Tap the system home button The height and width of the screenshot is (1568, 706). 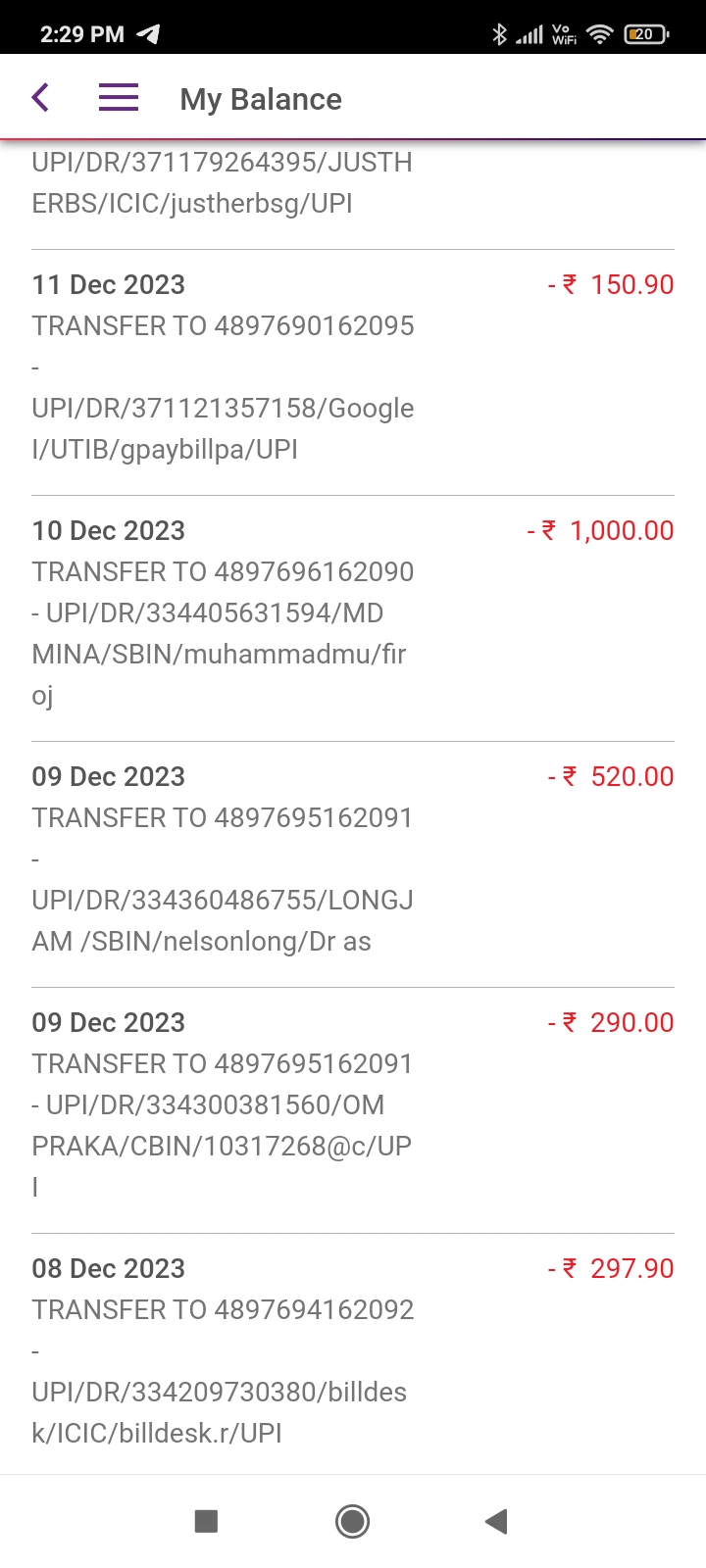coord(352,1521)
